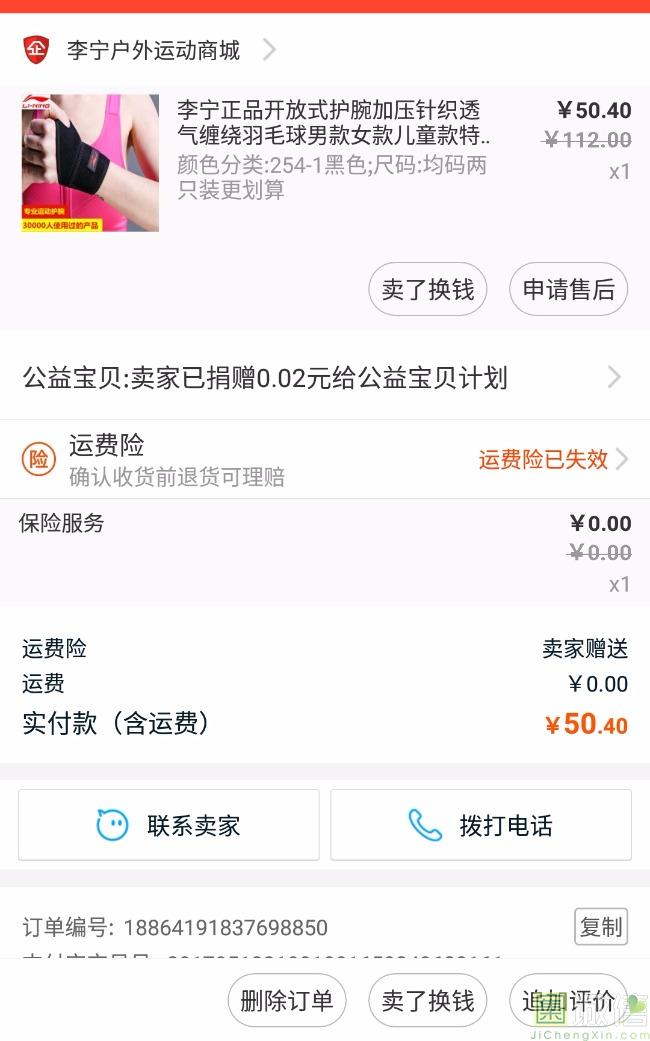Tap 卖了换钱 beside 删除订单
Viewport: 650px width, 1041px height.
point(428,1001)
